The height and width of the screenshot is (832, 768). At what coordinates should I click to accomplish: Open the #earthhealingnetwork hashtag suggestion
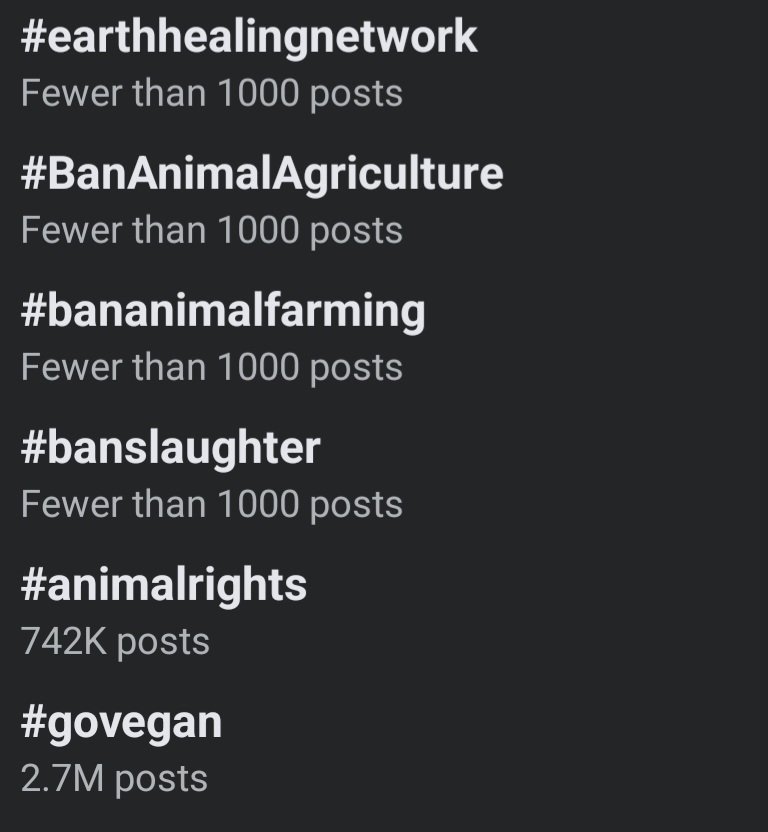tap(249, 38)
